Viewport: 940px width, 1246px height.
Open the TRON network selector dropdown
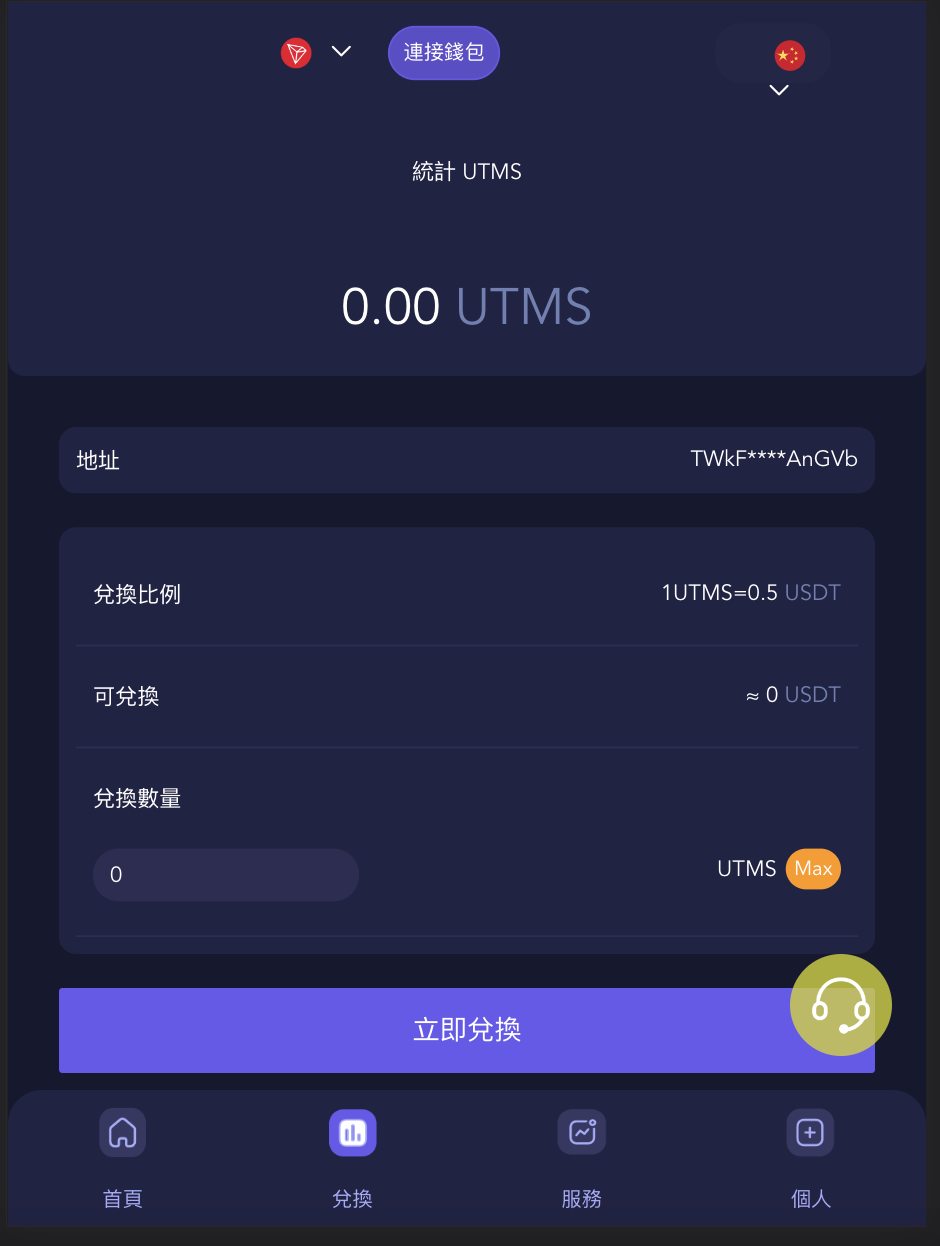(316, 52)
